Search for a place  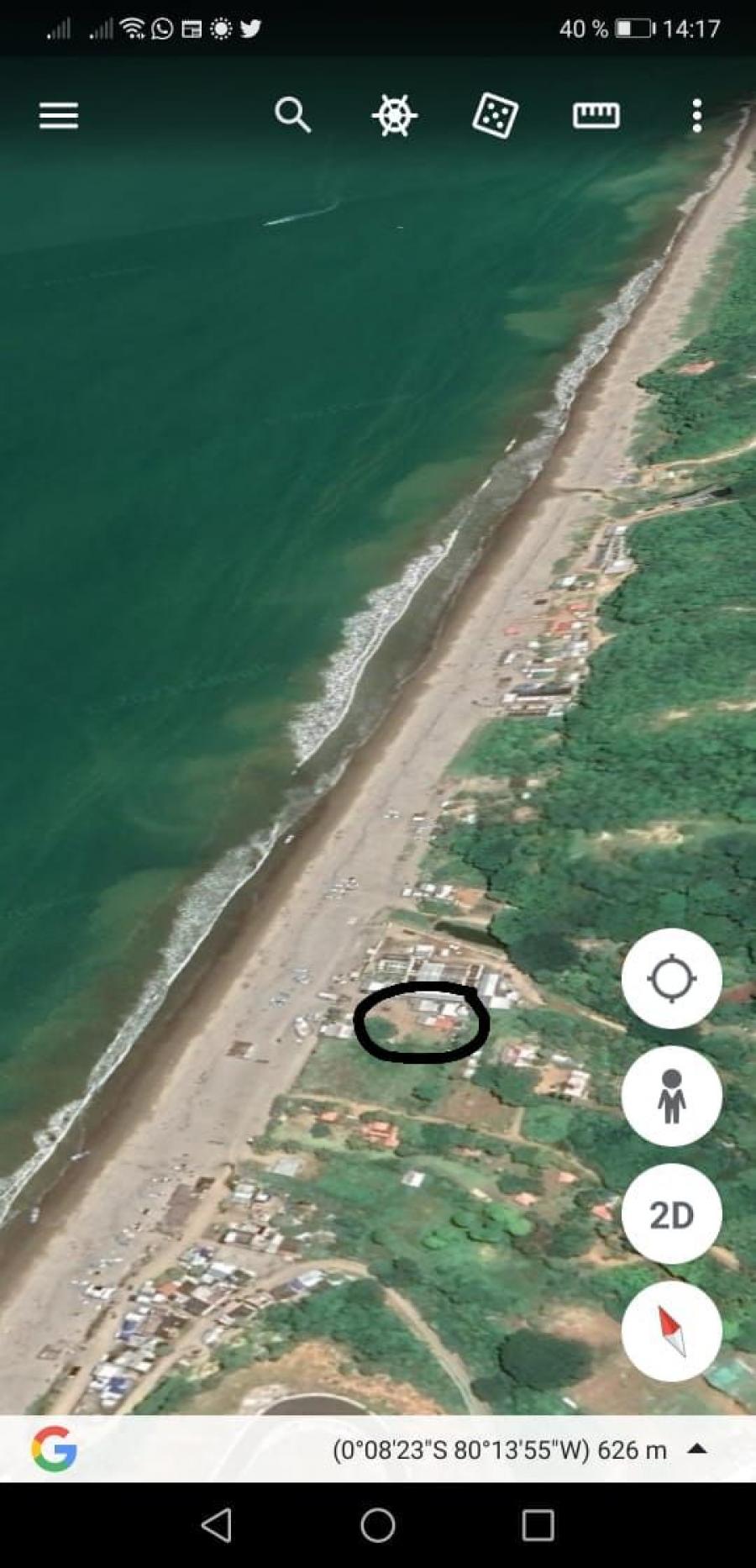(292, 115)
